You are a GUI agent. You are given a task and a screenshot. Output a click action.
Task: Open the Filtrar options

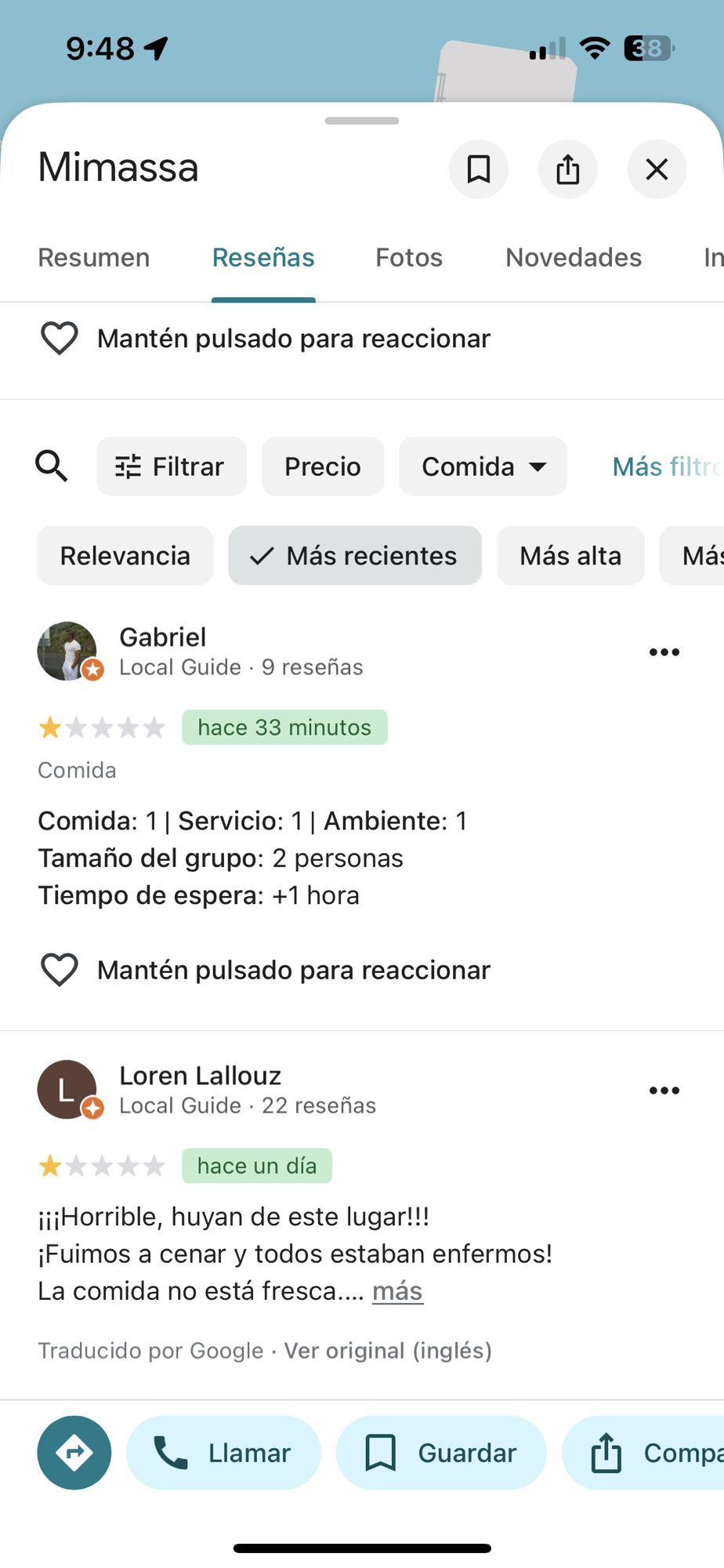(171, 466)
